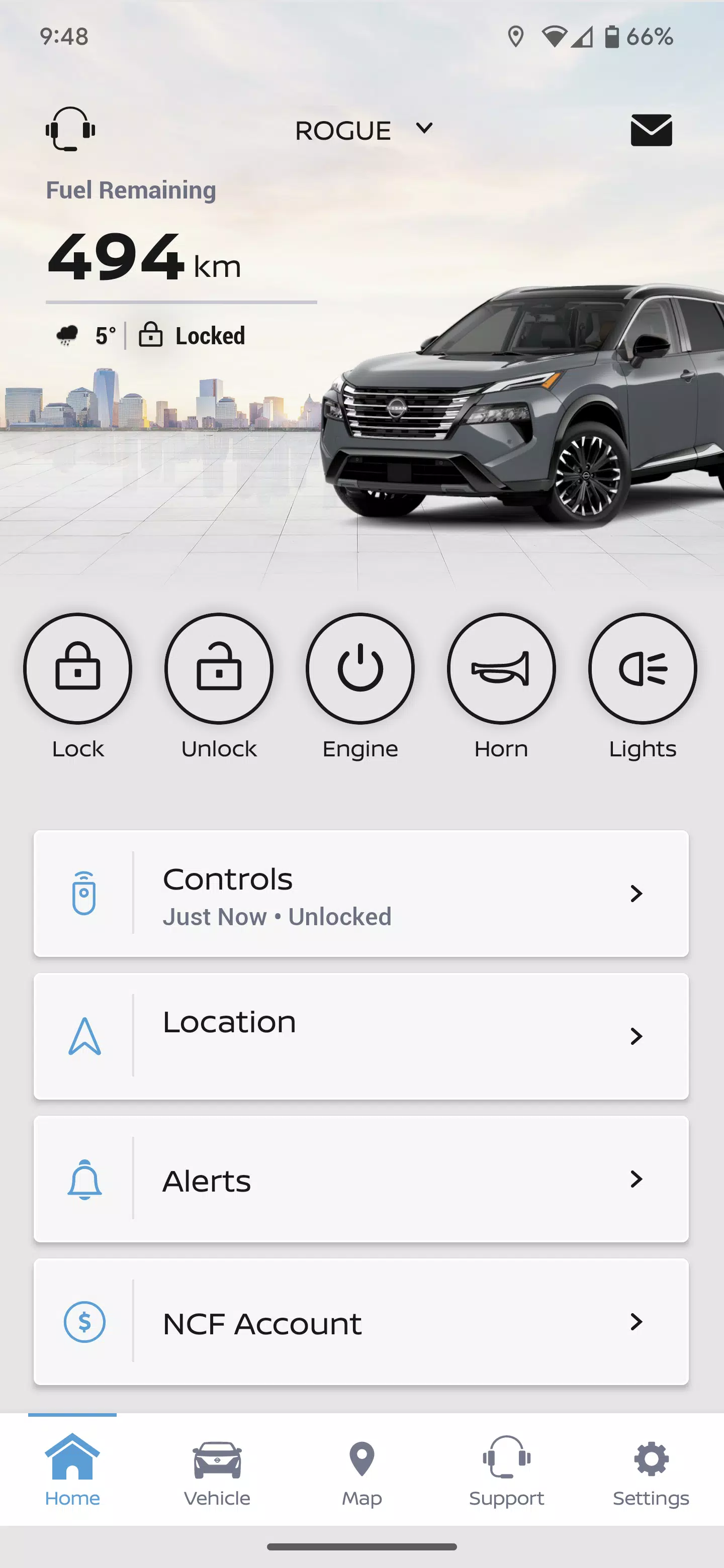Flash the vehicle lights

643,668
